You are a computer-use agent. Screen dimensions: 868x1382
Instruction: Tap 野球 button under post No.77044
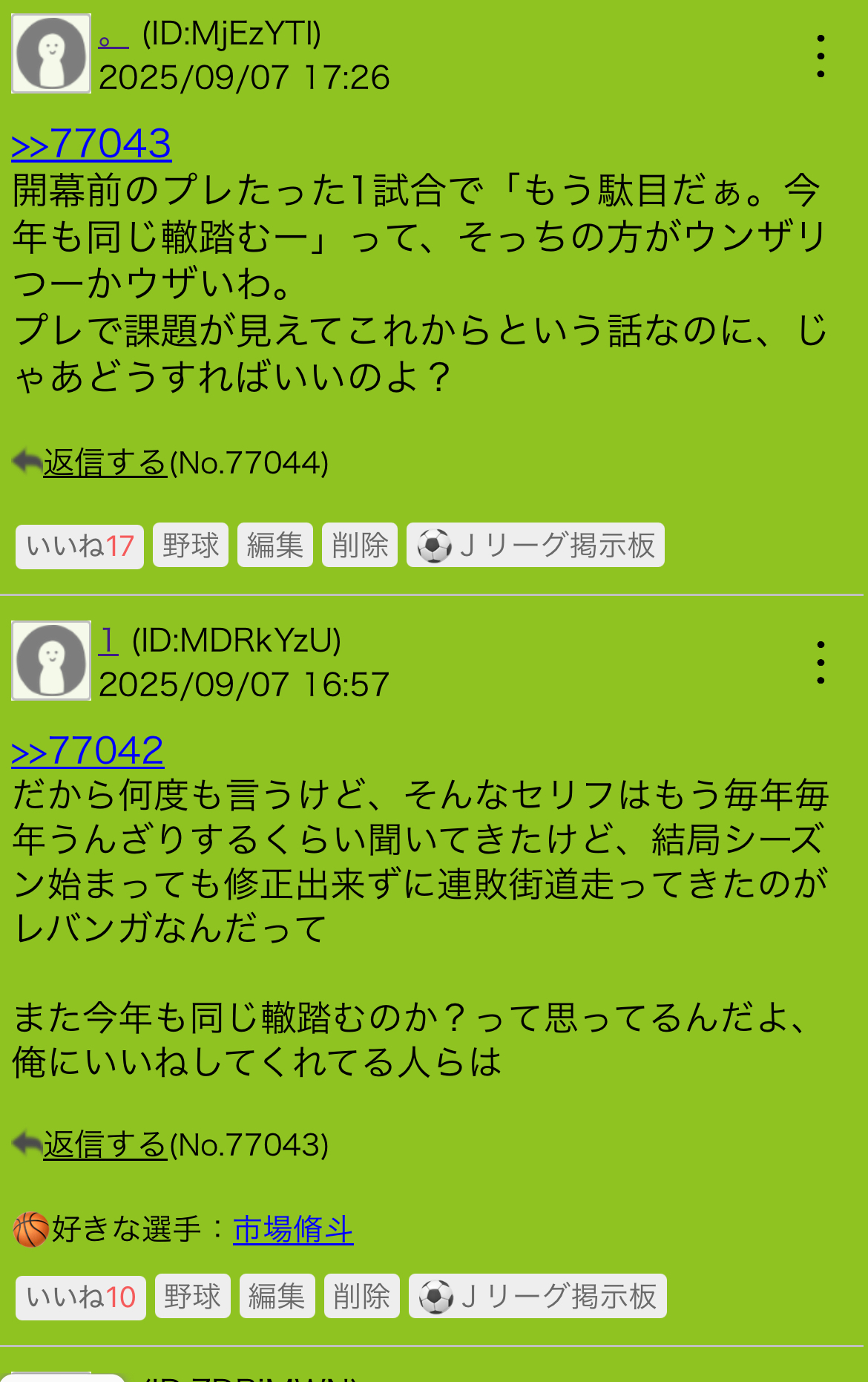[x=191, y=546]
